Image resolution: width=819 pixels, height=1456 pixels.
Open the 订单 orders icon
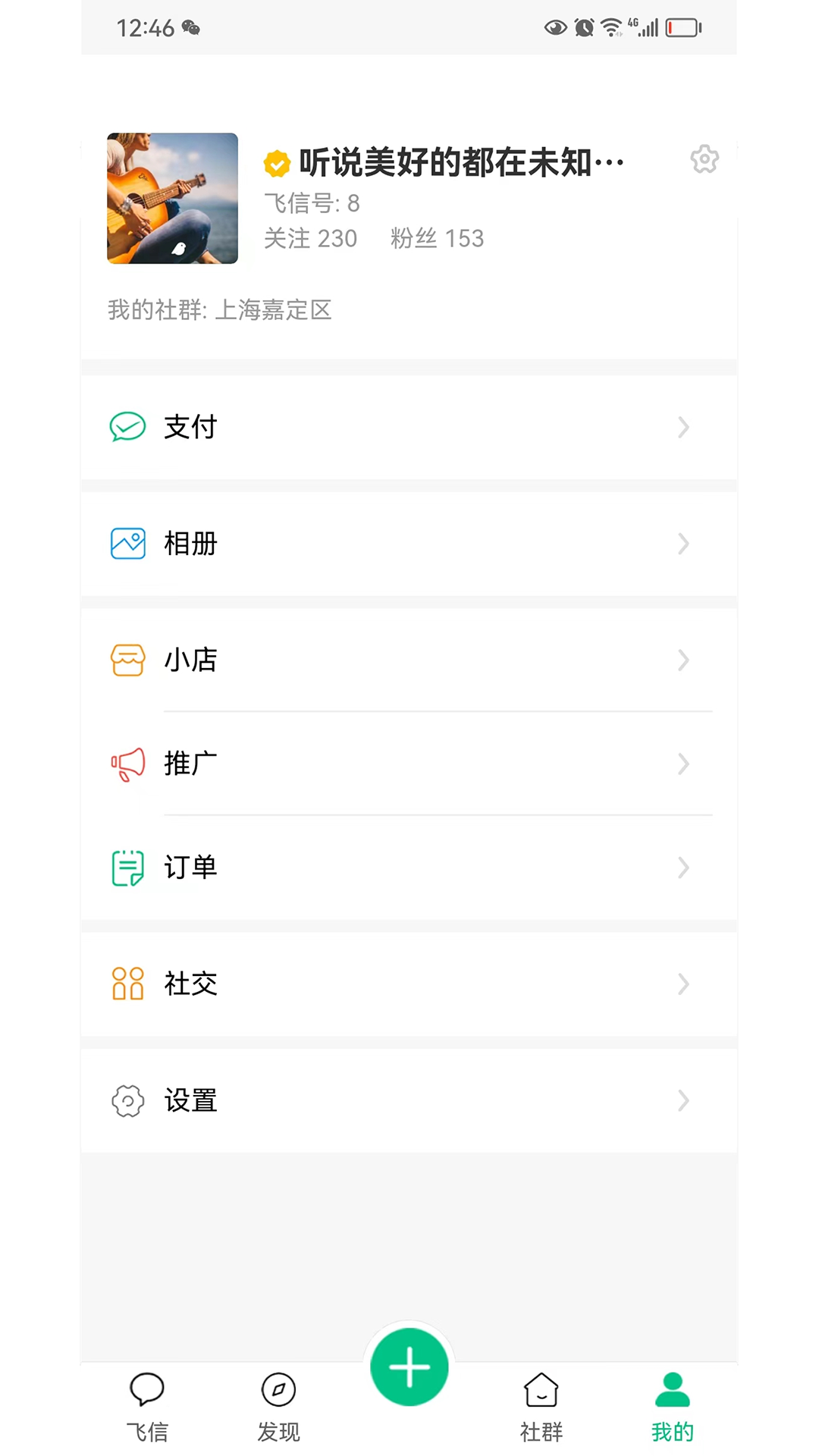(127, 868)
